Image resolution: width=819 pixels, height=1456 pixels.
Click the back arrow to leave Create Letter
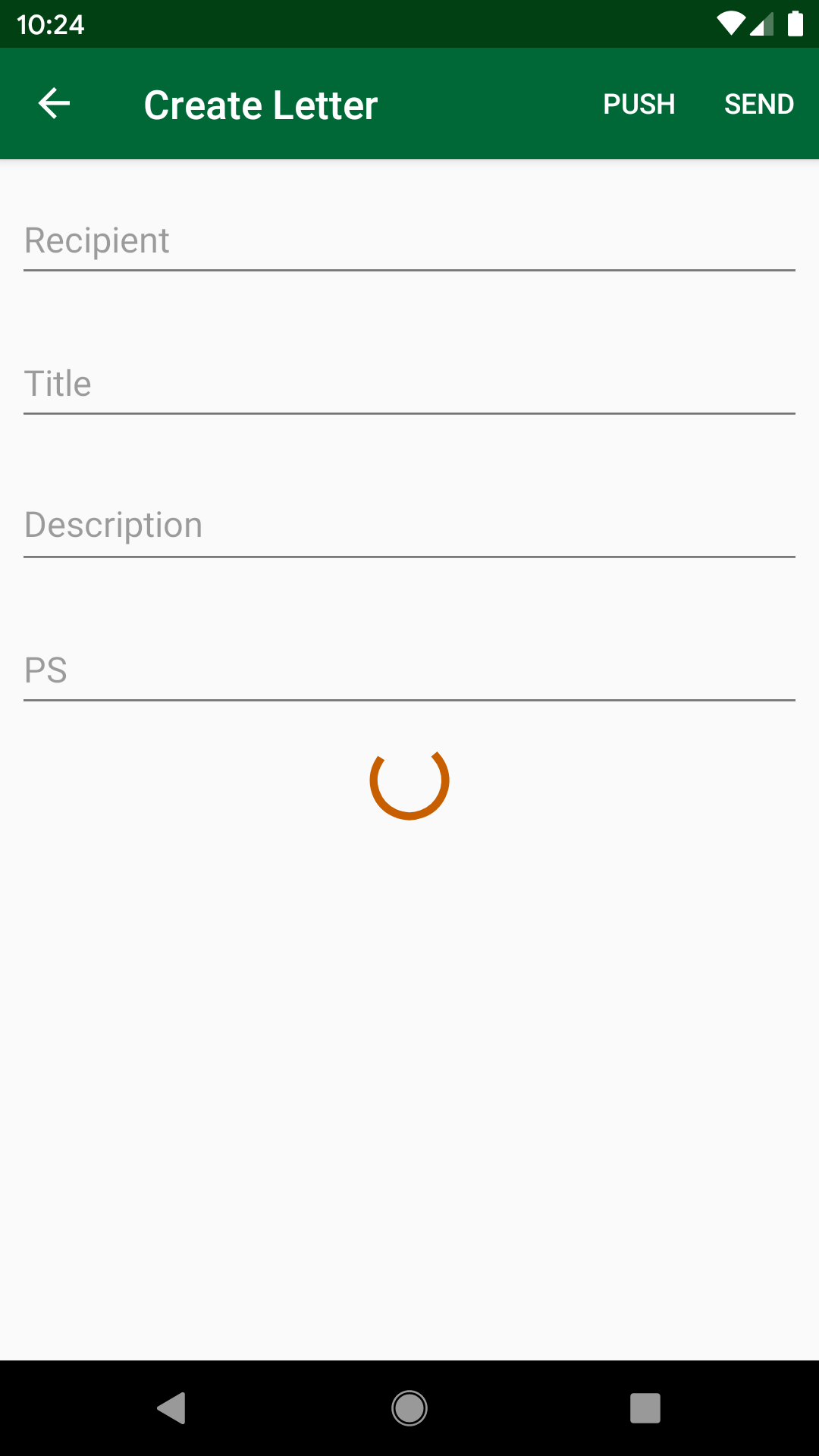[x=52, y=104]
